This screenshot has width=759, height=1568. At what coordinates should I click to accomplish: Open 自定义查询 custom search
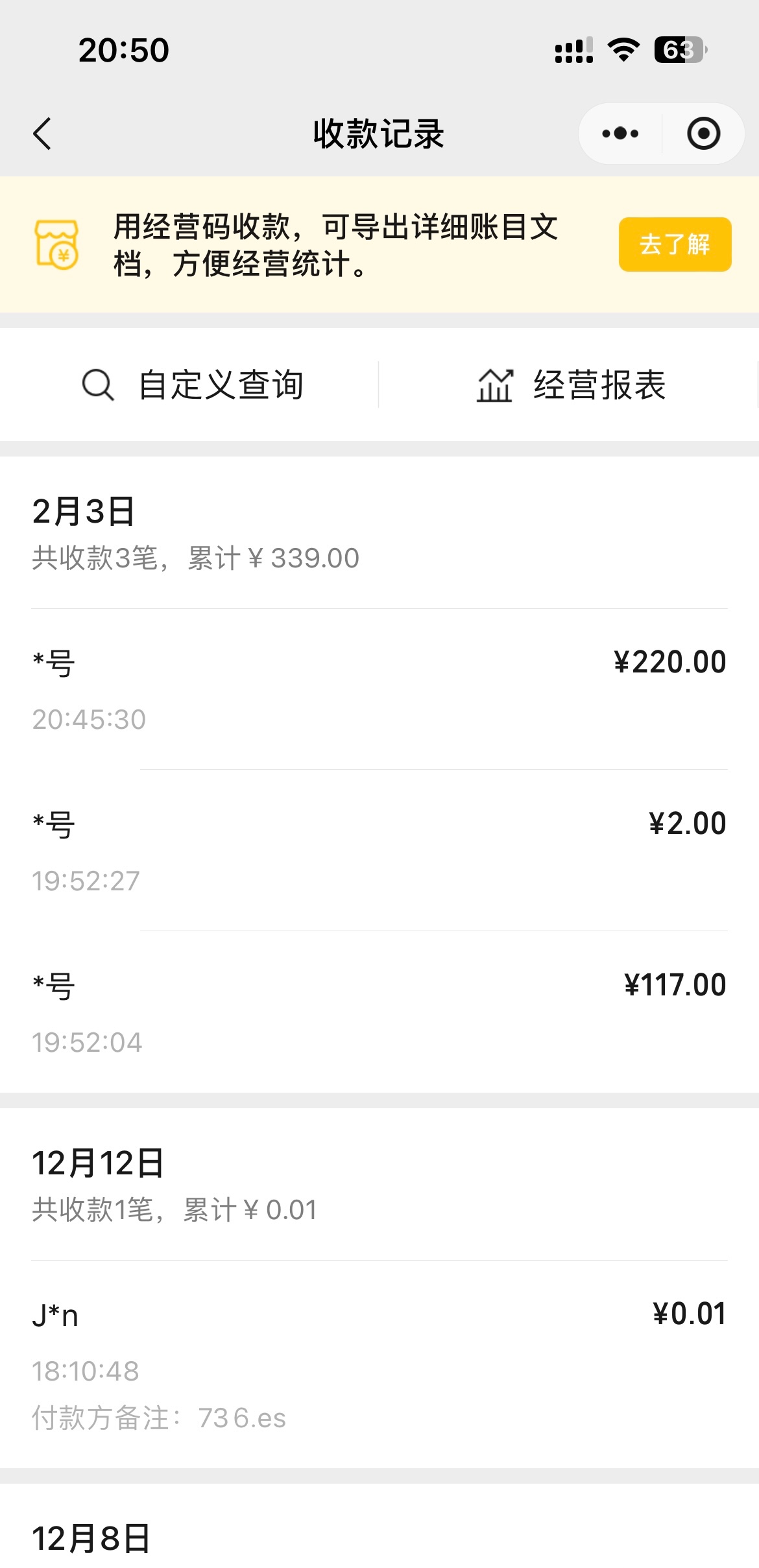click(193, 385)
